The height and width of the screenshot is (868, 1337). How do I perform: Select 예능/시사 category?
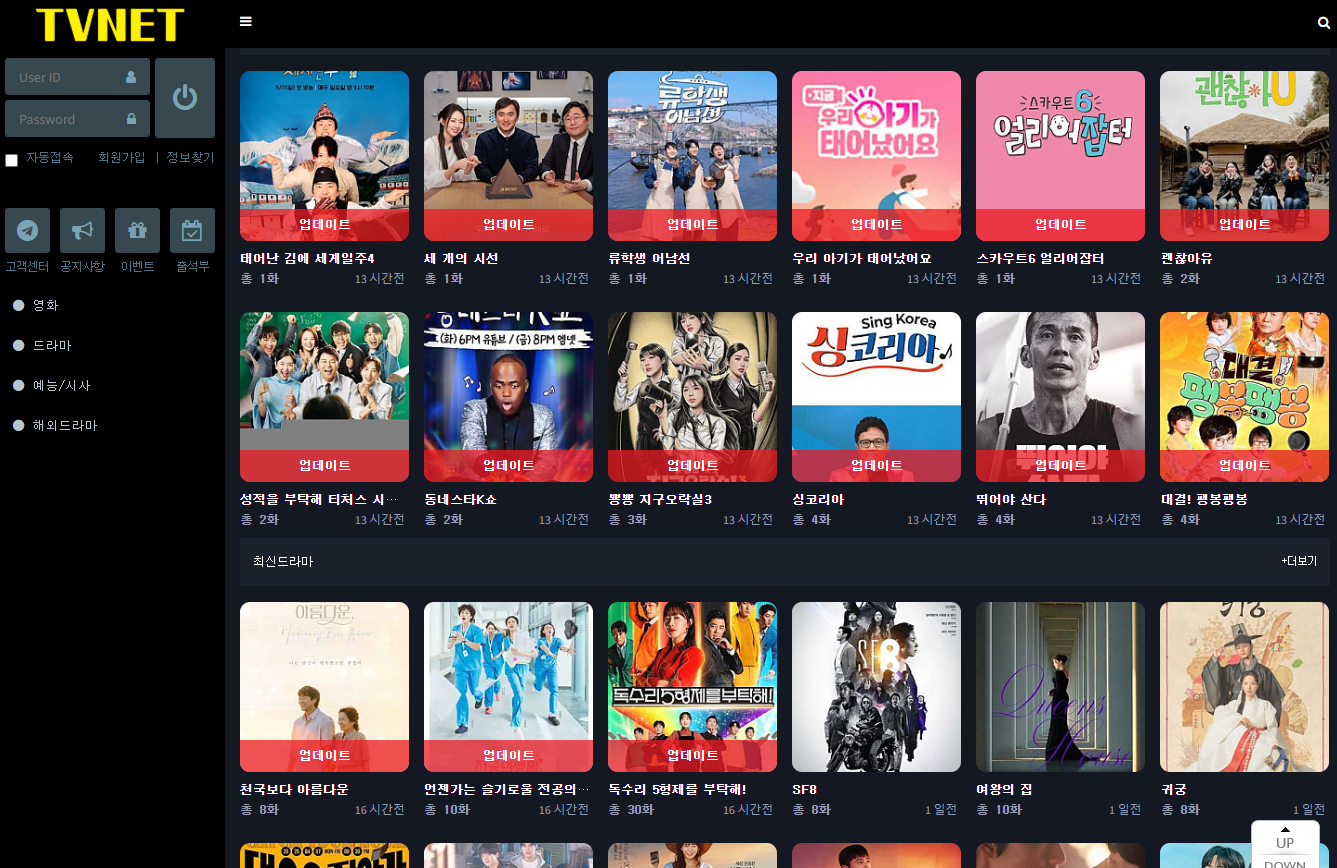coord(62,385)
